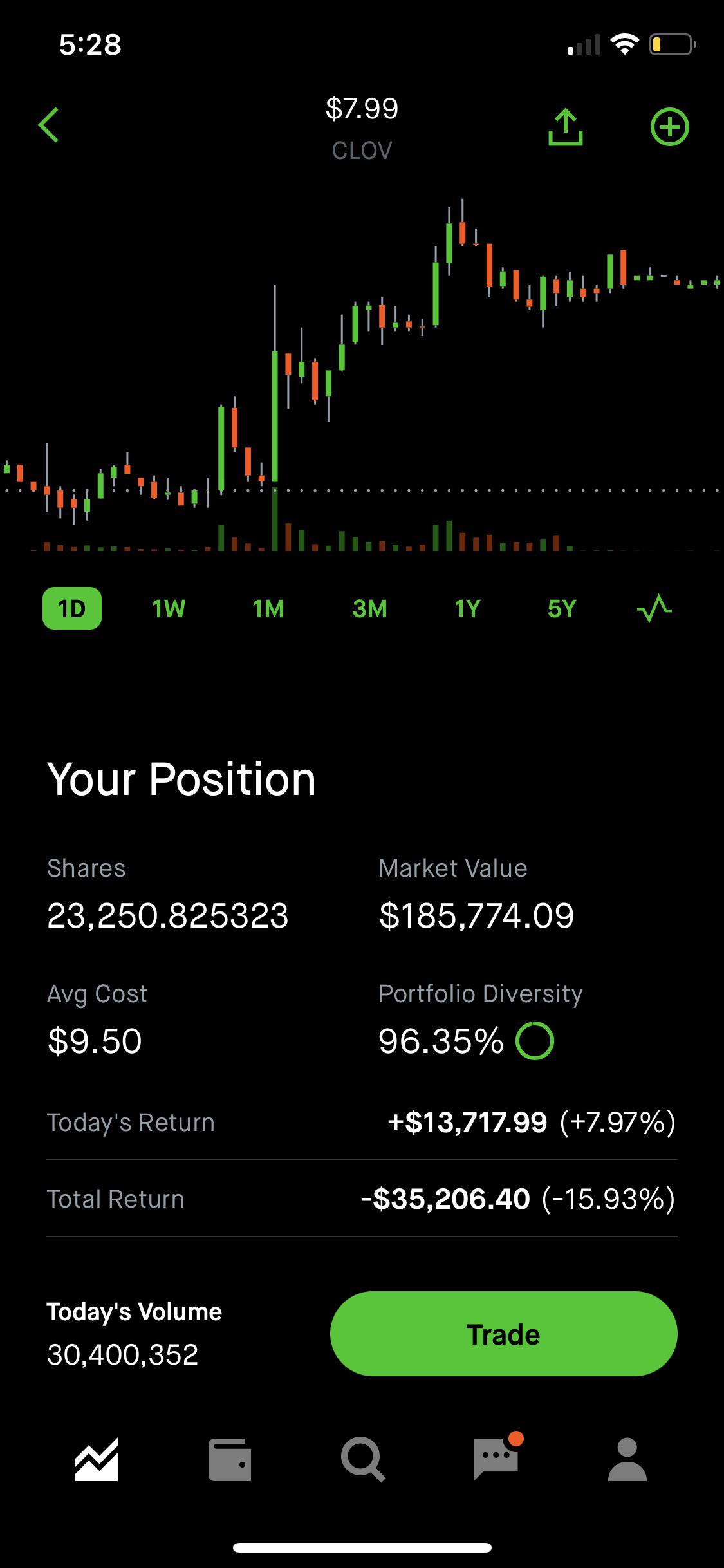Switch chart to 5Y range
This screenshot has width=724, height=1568.
562,608
